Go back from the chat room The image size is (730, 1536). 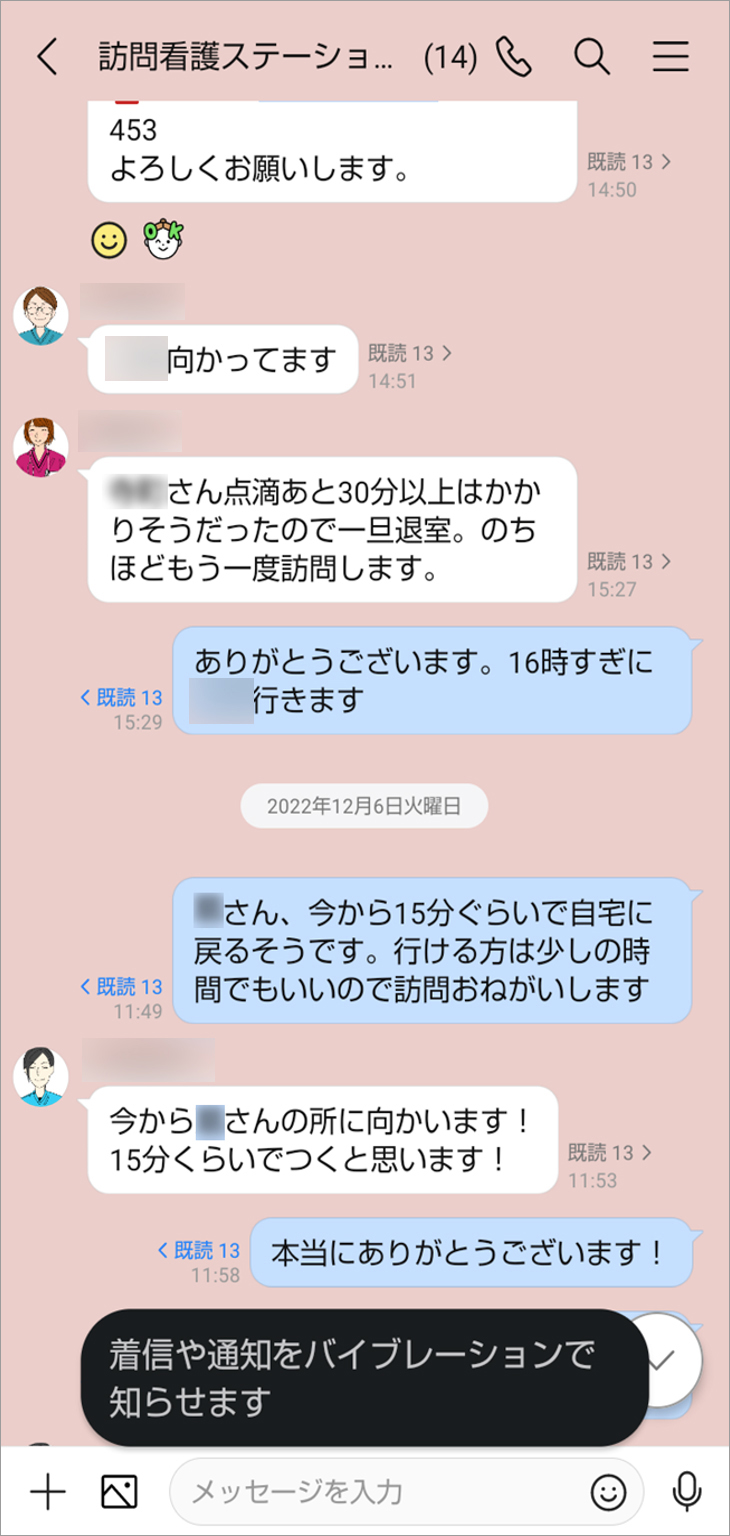pyautogui.click(x=46, y=58)
